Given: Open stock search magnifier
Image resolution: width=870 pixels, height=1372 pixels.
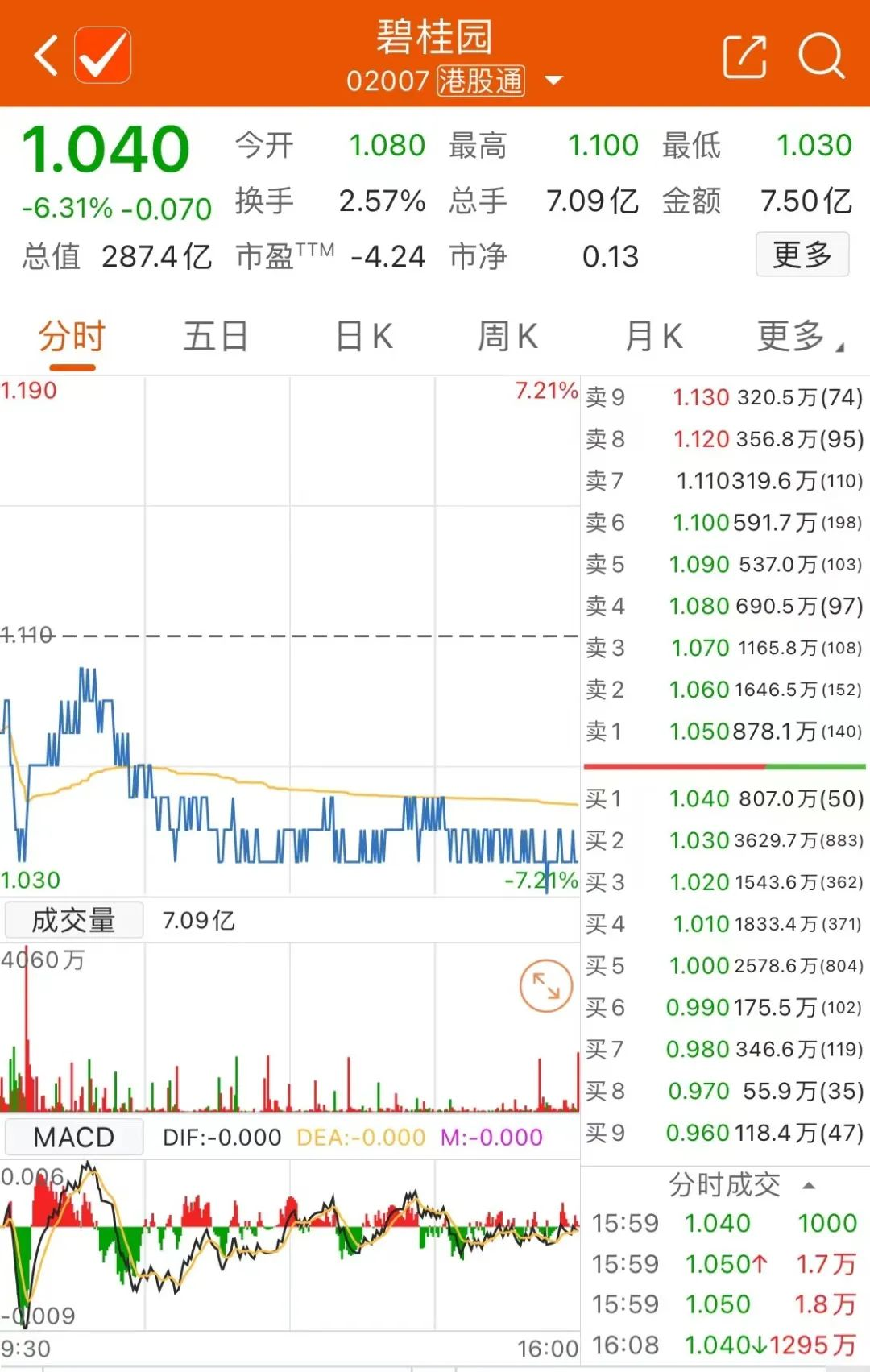Looking at the screenshot, I should 821,56.
